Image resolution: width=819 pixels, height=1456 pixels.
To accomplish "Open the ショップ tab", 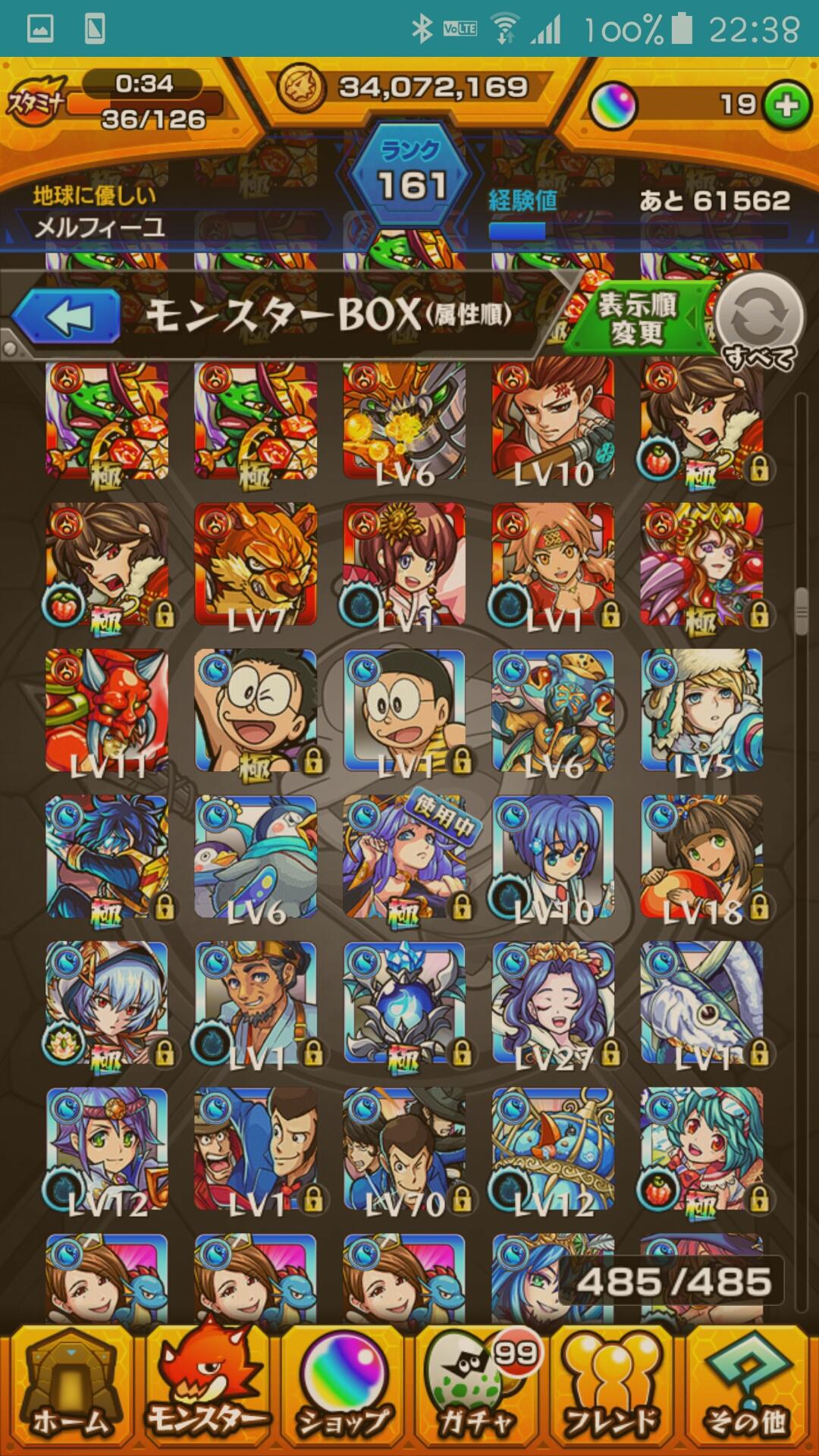I will tap(344, 1392).
